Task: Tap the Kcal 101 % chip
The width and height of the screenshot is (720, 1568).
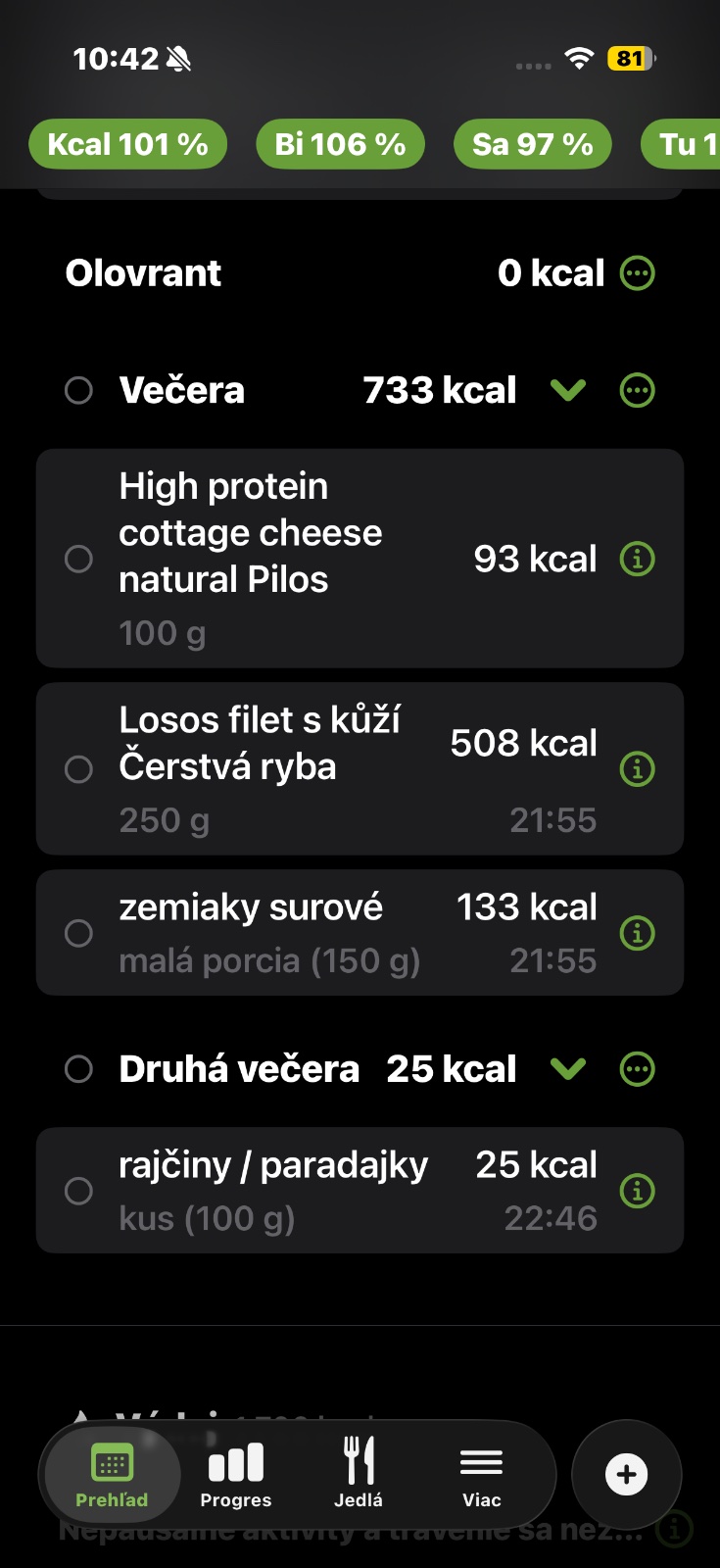Action: [128, 145]
